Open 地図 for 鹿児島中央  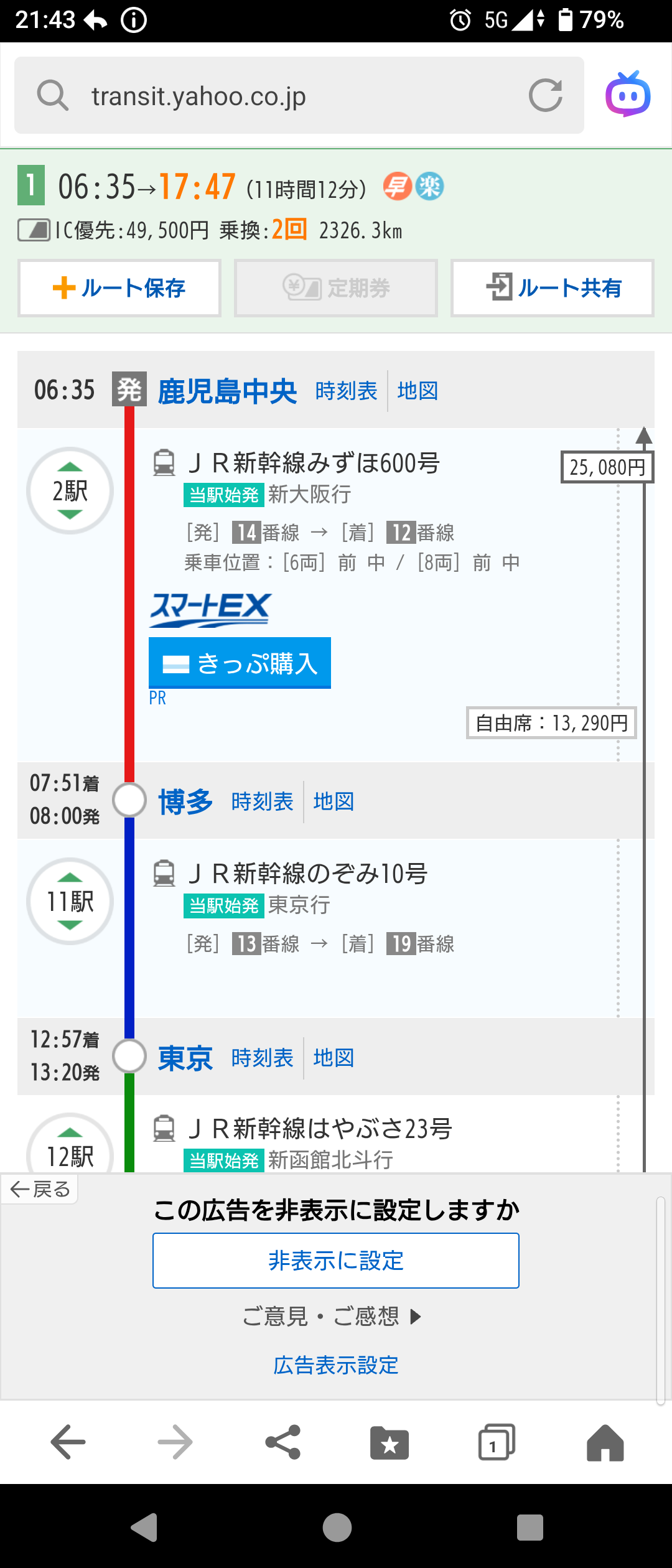tap(418, 391)
